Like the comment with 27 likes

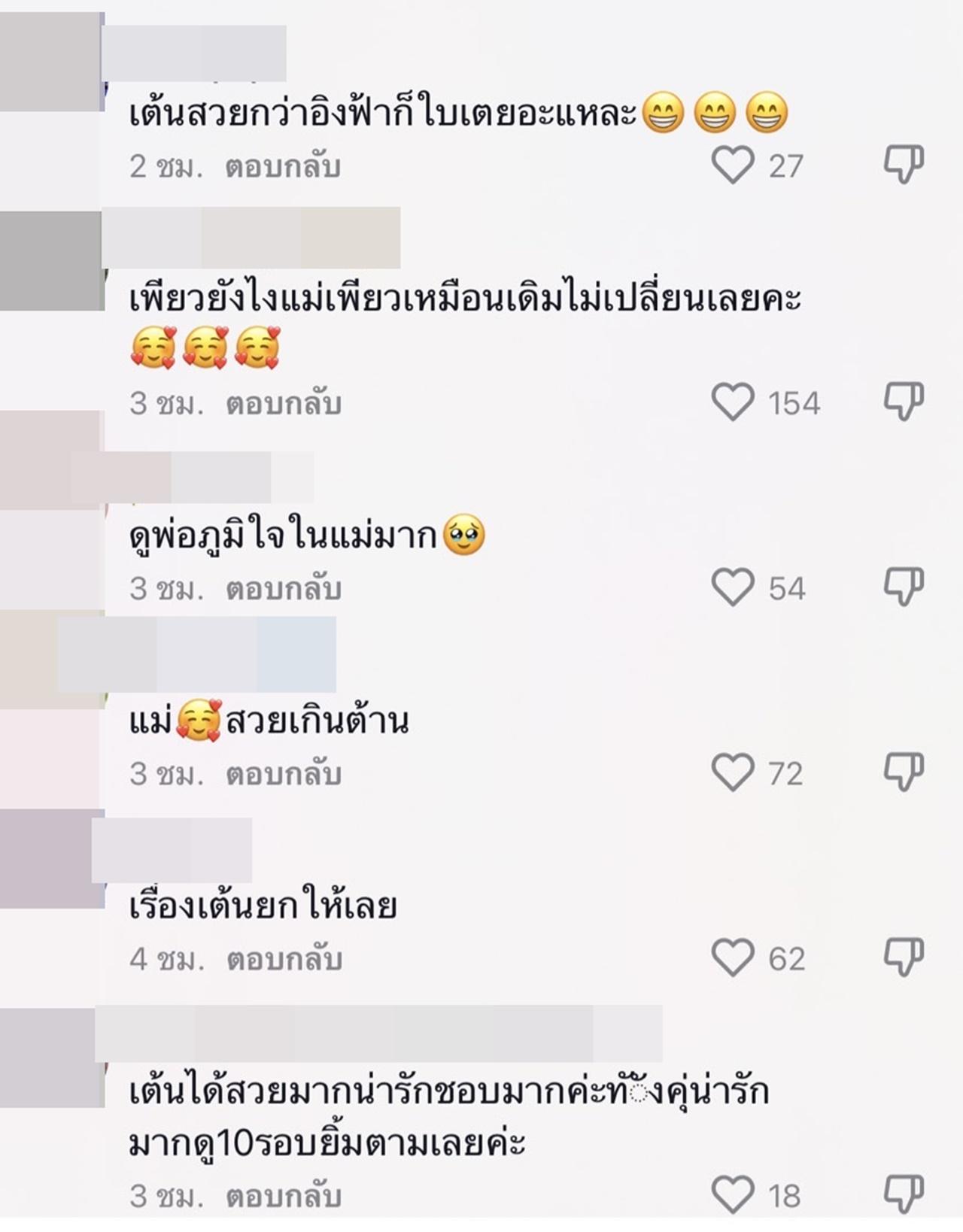point(733,165)
